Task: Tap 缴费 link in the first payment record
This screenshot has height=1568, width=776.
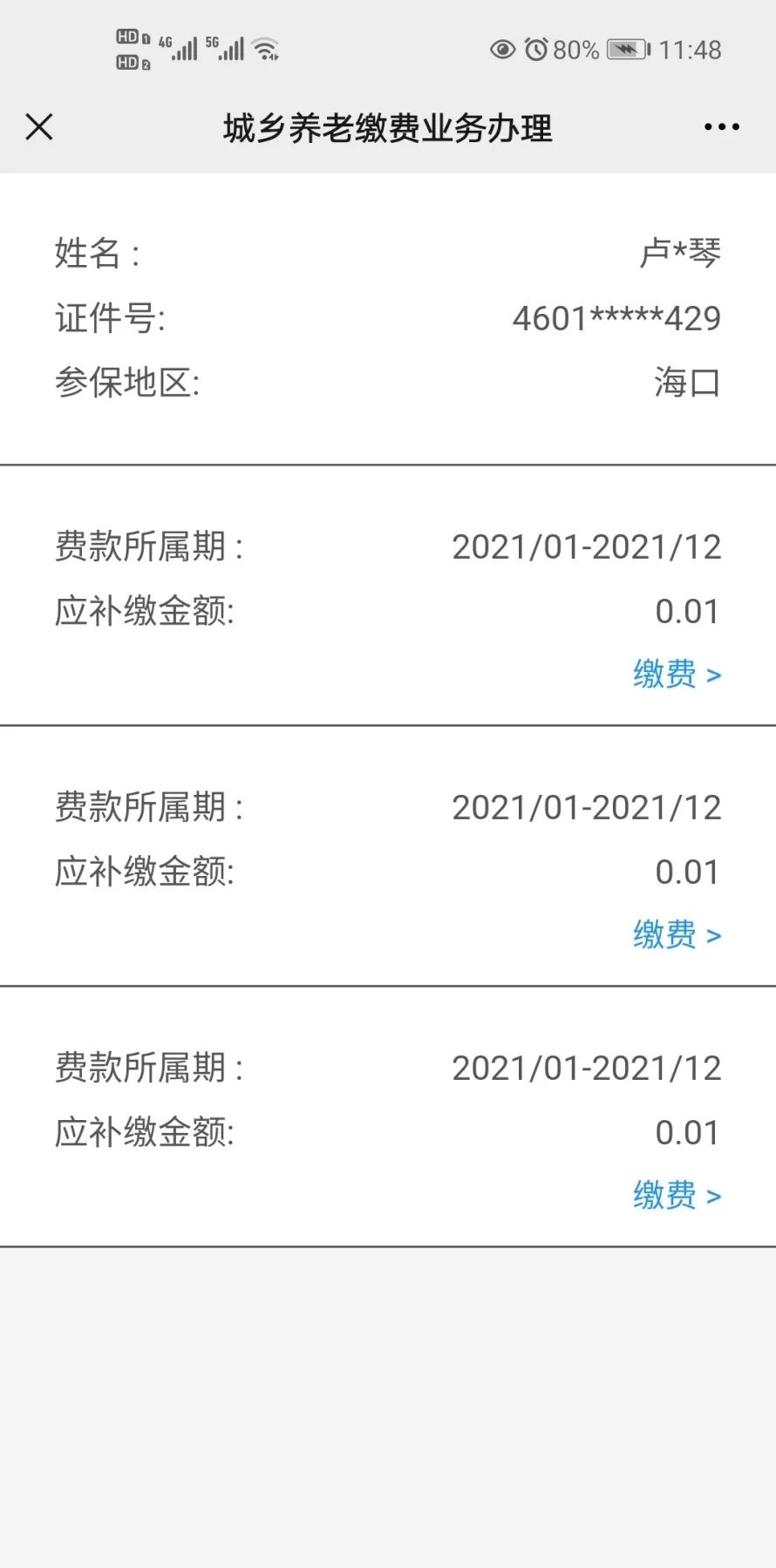Action: [x=677, y=675]
